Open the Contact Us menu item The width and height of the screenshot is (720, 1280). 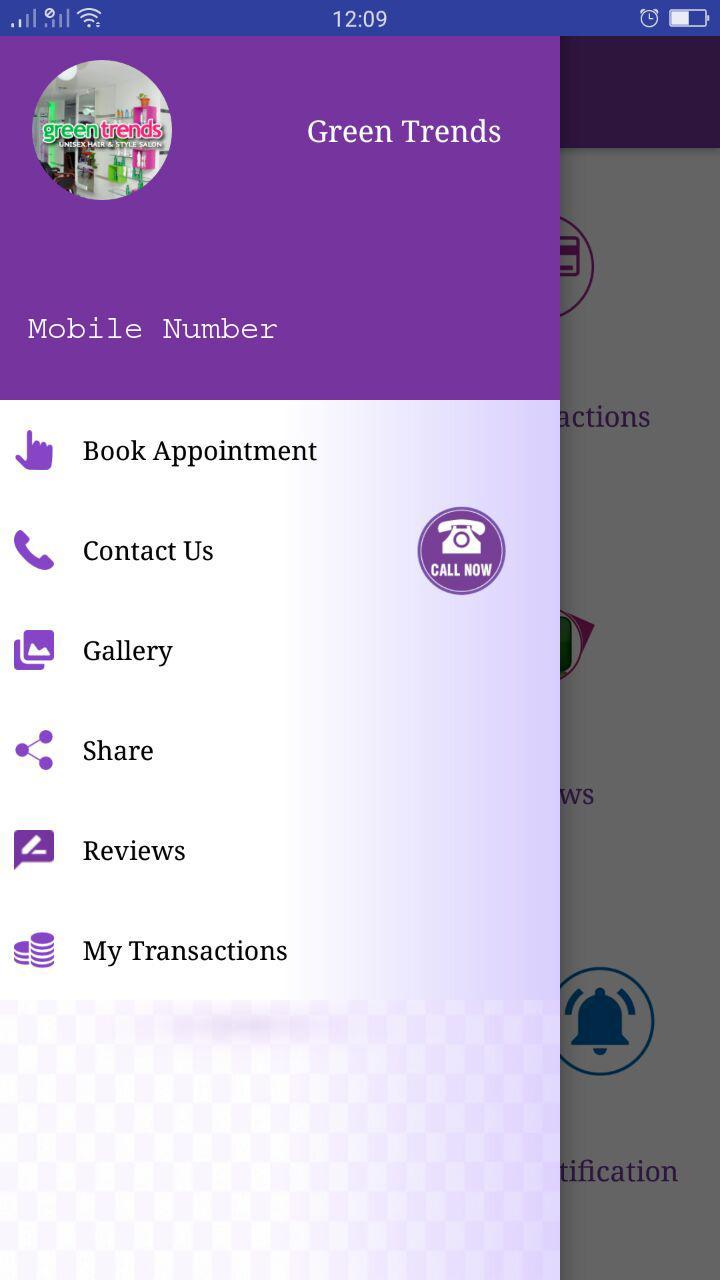[x=148, y=551]
